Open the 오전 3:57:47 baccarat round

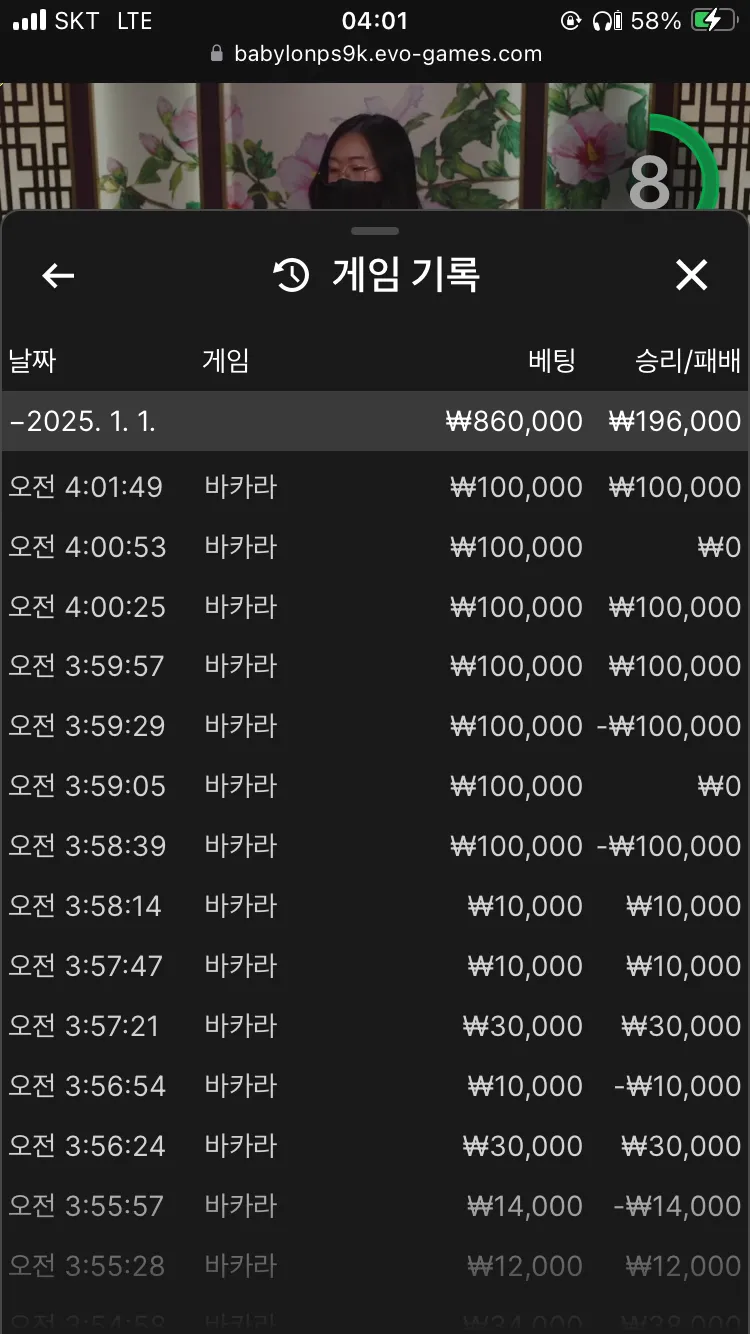click(375, 966)
